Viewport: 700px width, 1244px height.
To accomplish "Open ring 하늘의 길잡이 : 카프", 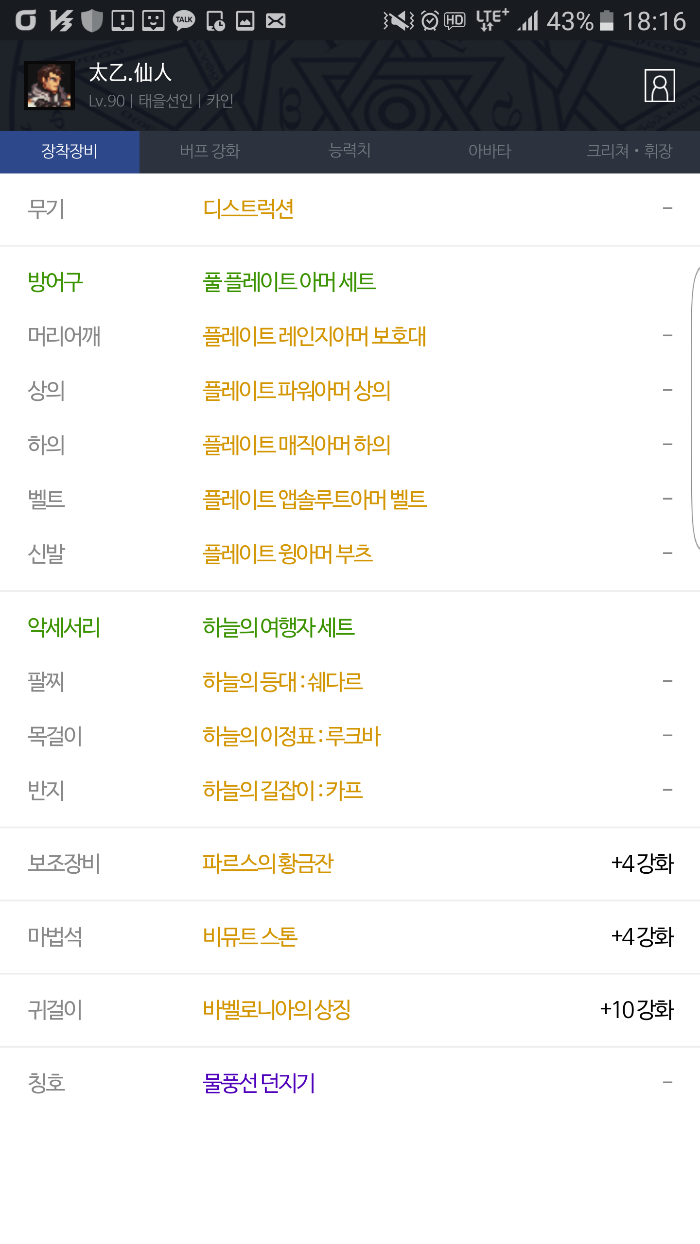I will click(282, 790).
